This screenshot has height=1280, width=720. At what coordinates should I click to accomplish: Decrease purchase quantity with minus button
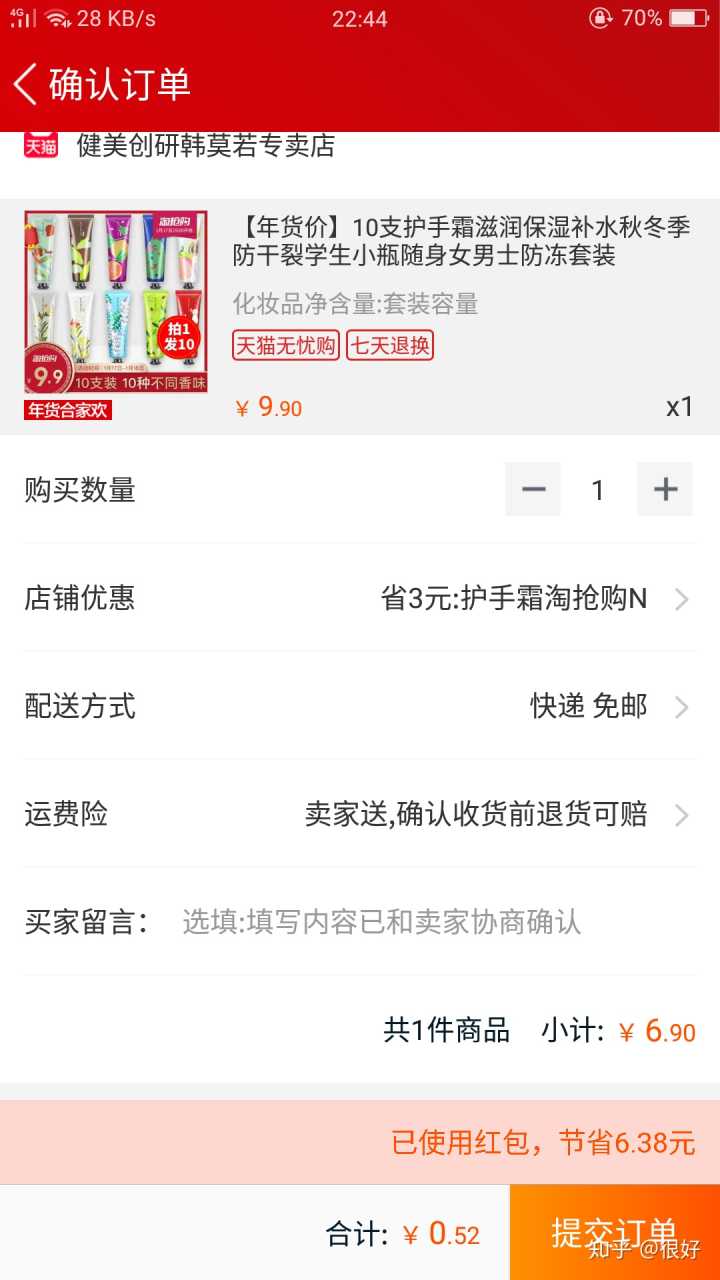coord(533,490)
